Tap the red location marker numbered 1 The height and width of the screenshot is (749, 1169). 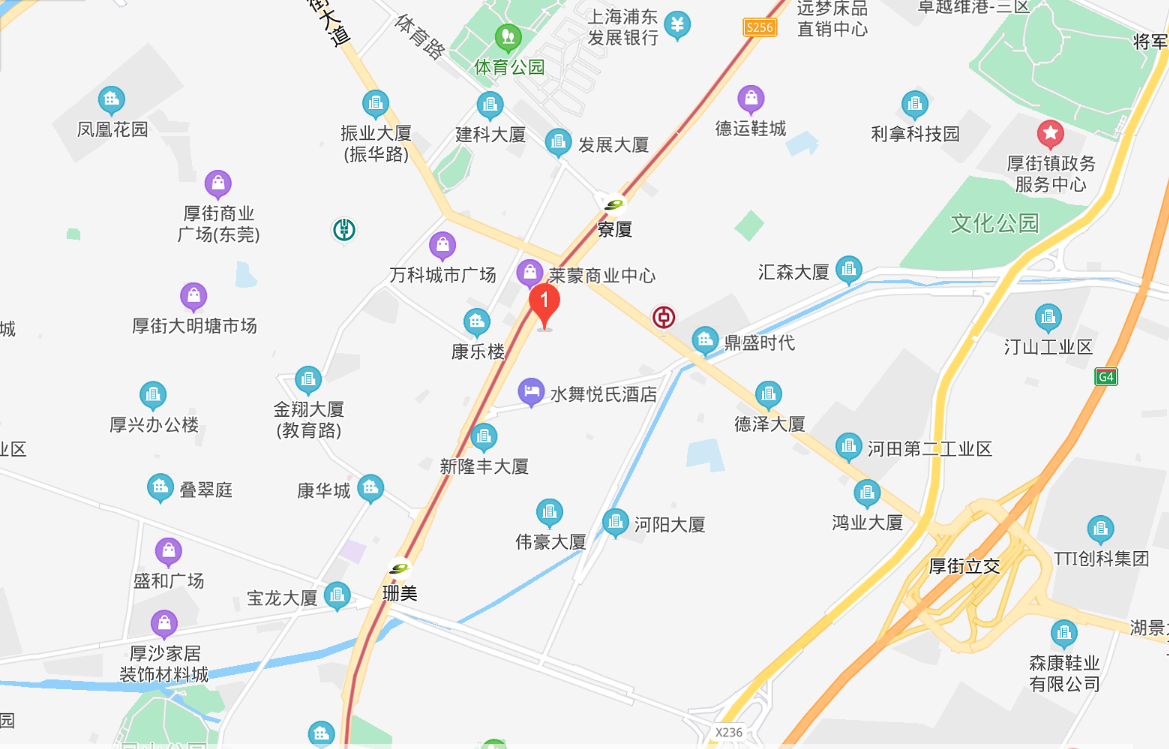pyautogui.click(x=544, y=303)
